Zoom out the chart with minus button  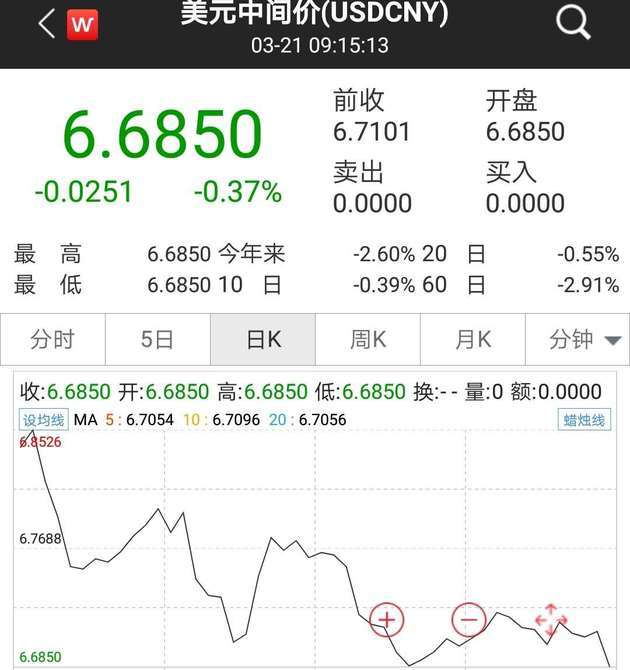pyautogui.click(x=468, y=620)
